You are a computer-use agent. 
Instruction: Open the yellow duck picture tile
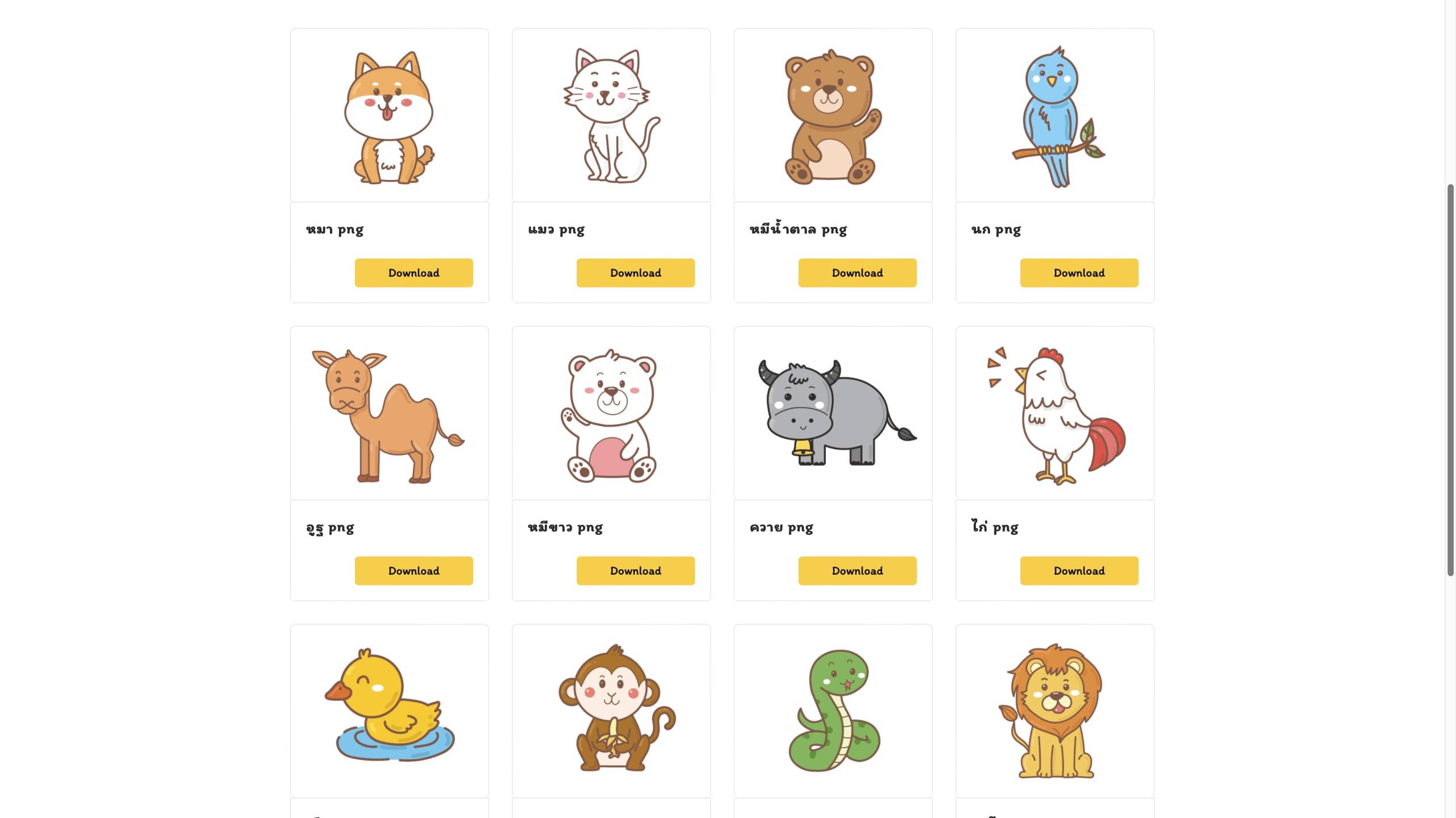click(389, 711)
